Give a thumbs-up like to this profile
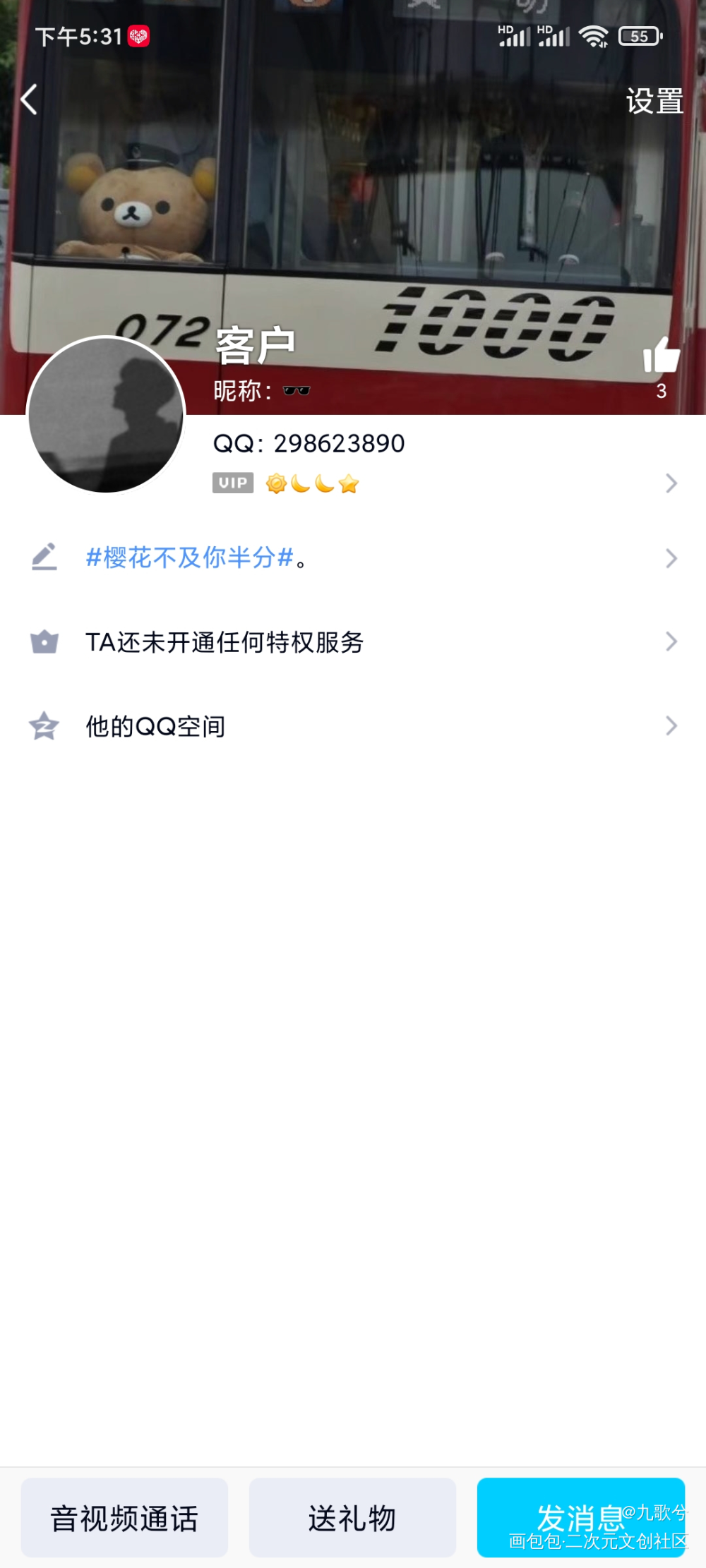Image resolution: width=706 pixels, height=1568 pixels. (661, 356)
